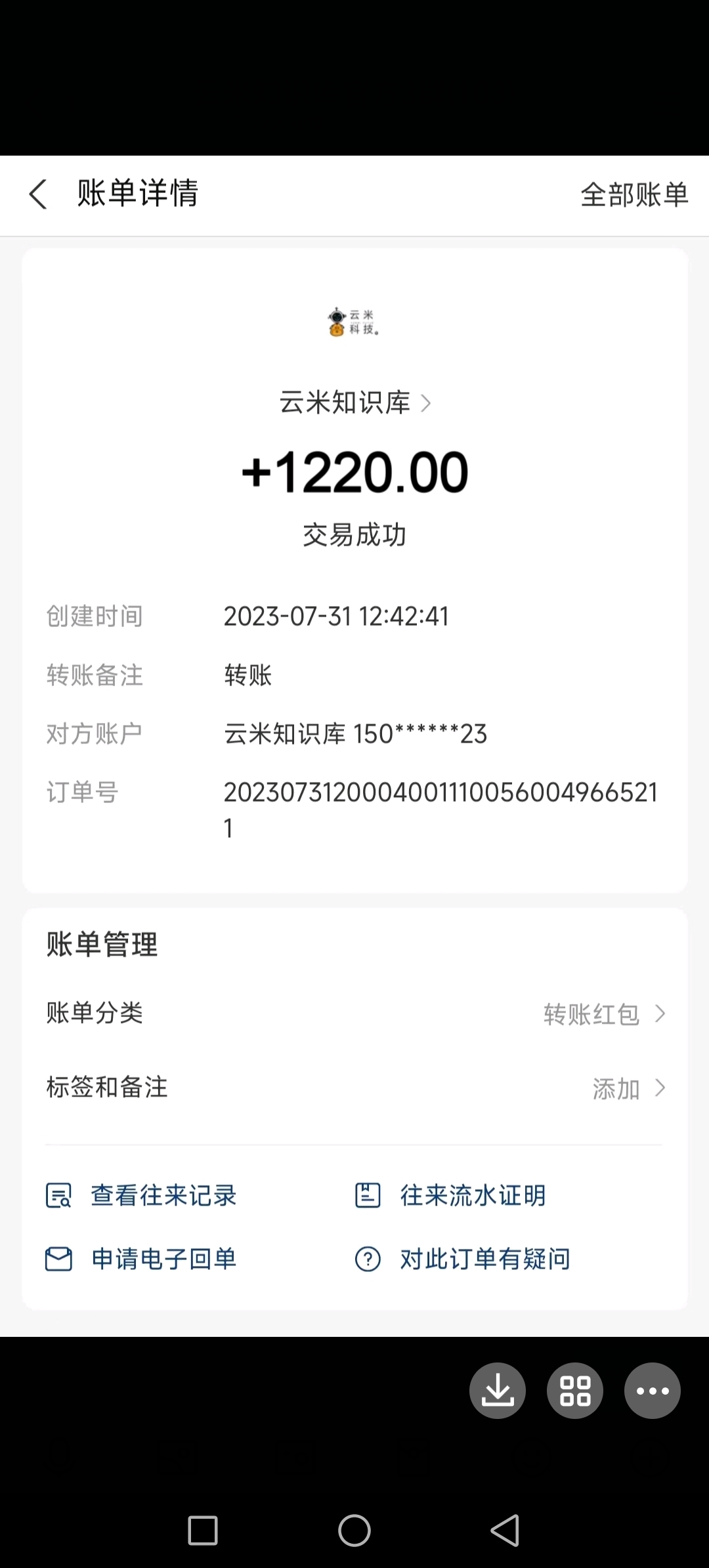Image resolution: width=709 pixels, height=1568 pixels.
Task: Click the 云米知识库 merchant name link
Action: 345,403
